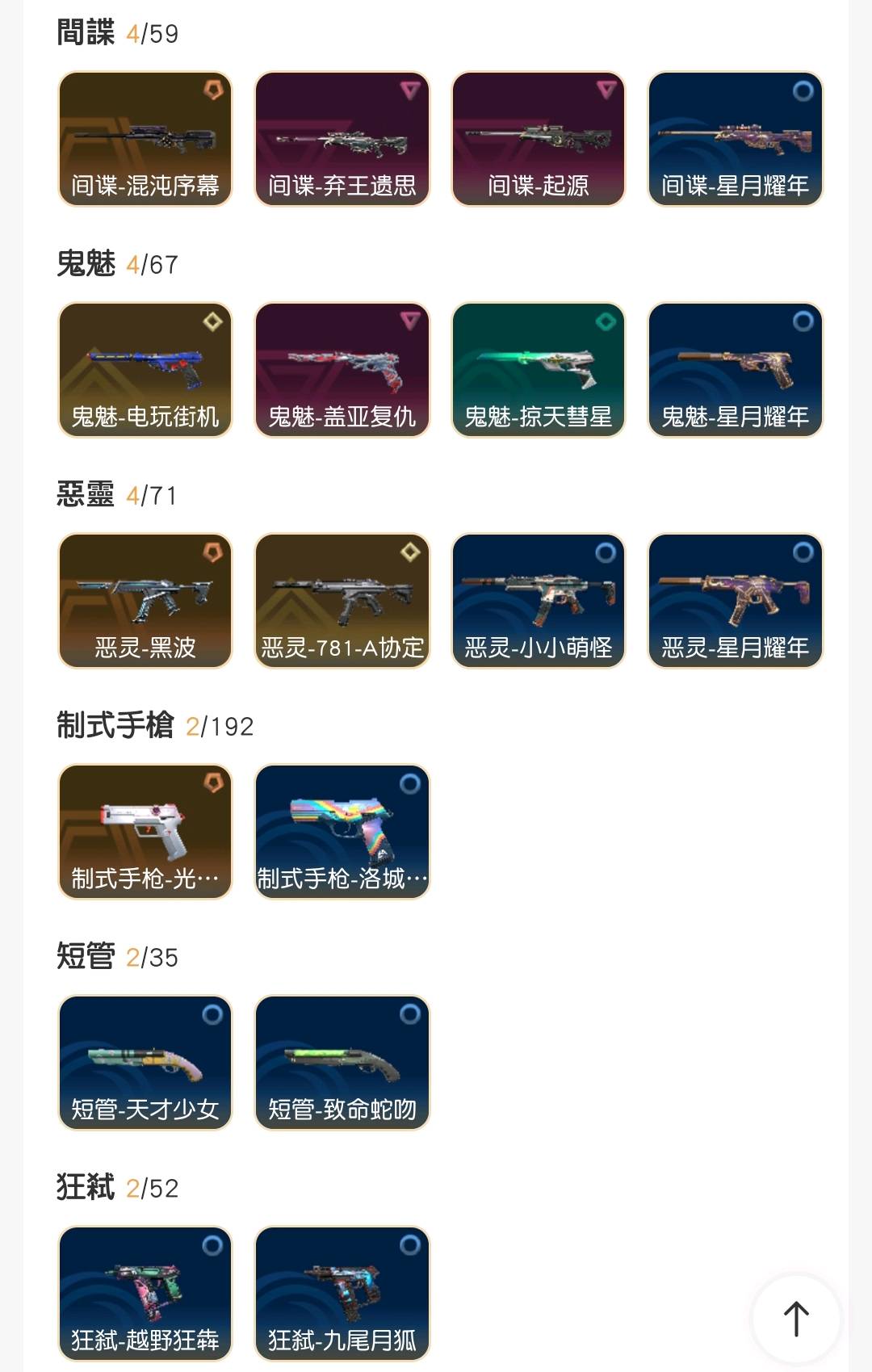Screen dimensions: 872x1372
Task: View the 间谍-弃王遗思 skin
Action: (342, 139)
